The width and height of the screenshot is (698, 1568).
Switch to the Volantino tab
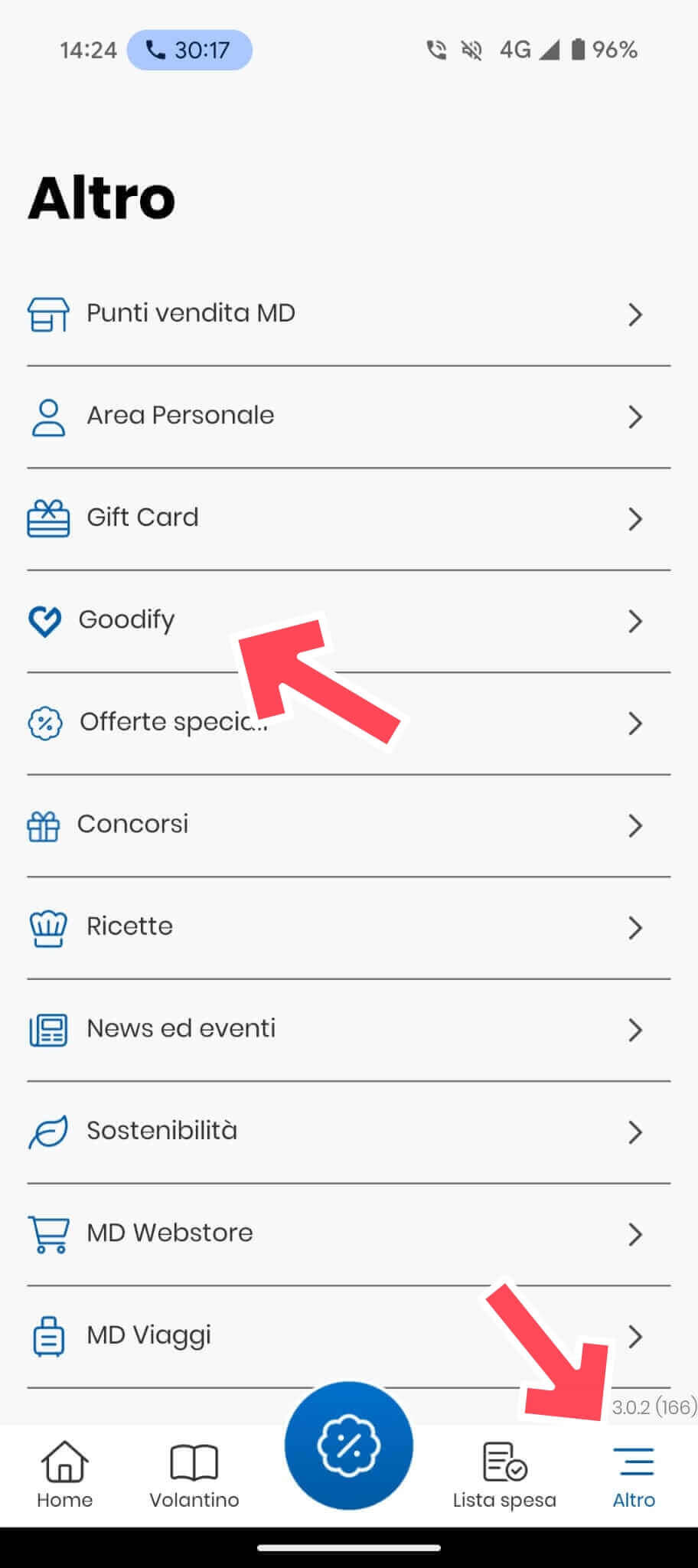[194, 1475]
